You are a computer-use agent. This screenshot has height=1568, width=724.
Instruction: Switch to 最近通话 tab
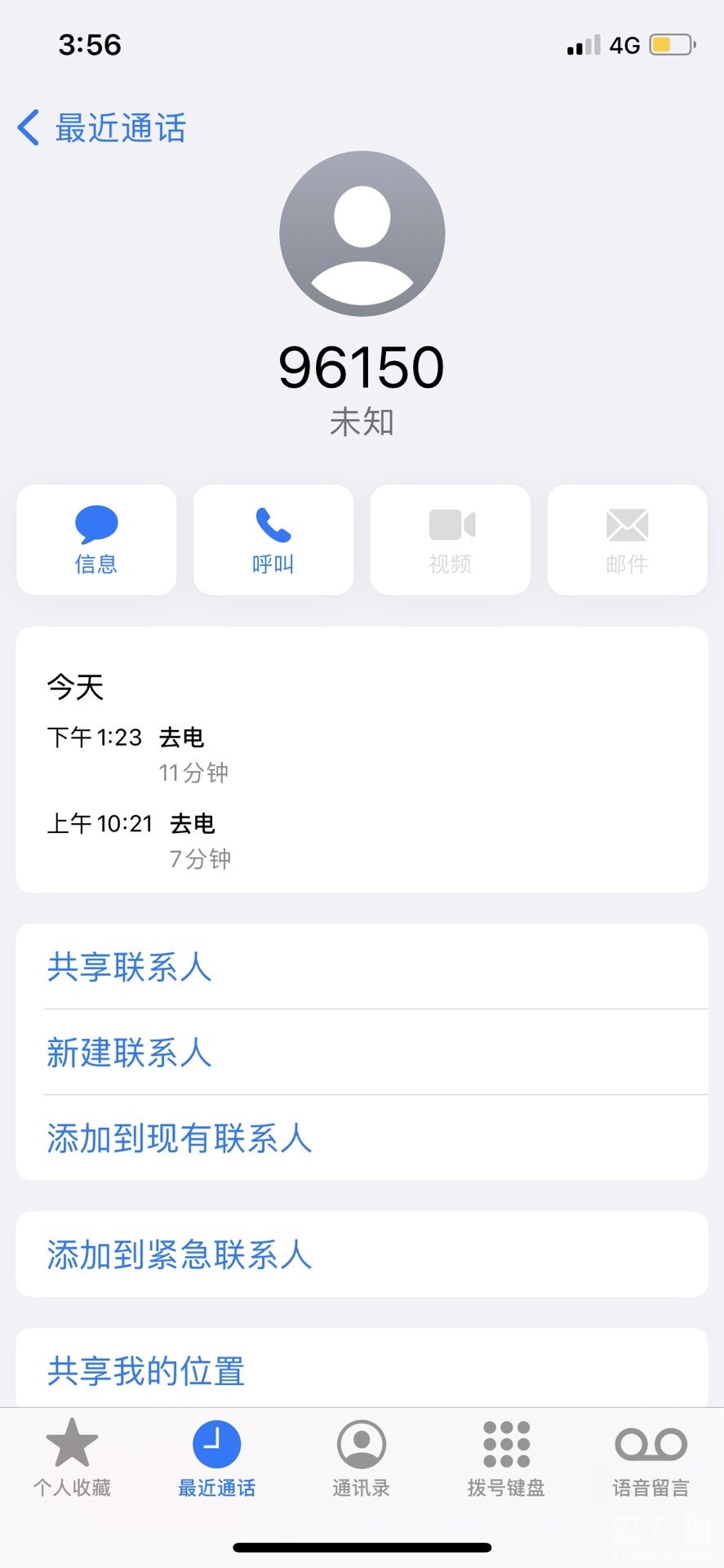point(216,1459)
